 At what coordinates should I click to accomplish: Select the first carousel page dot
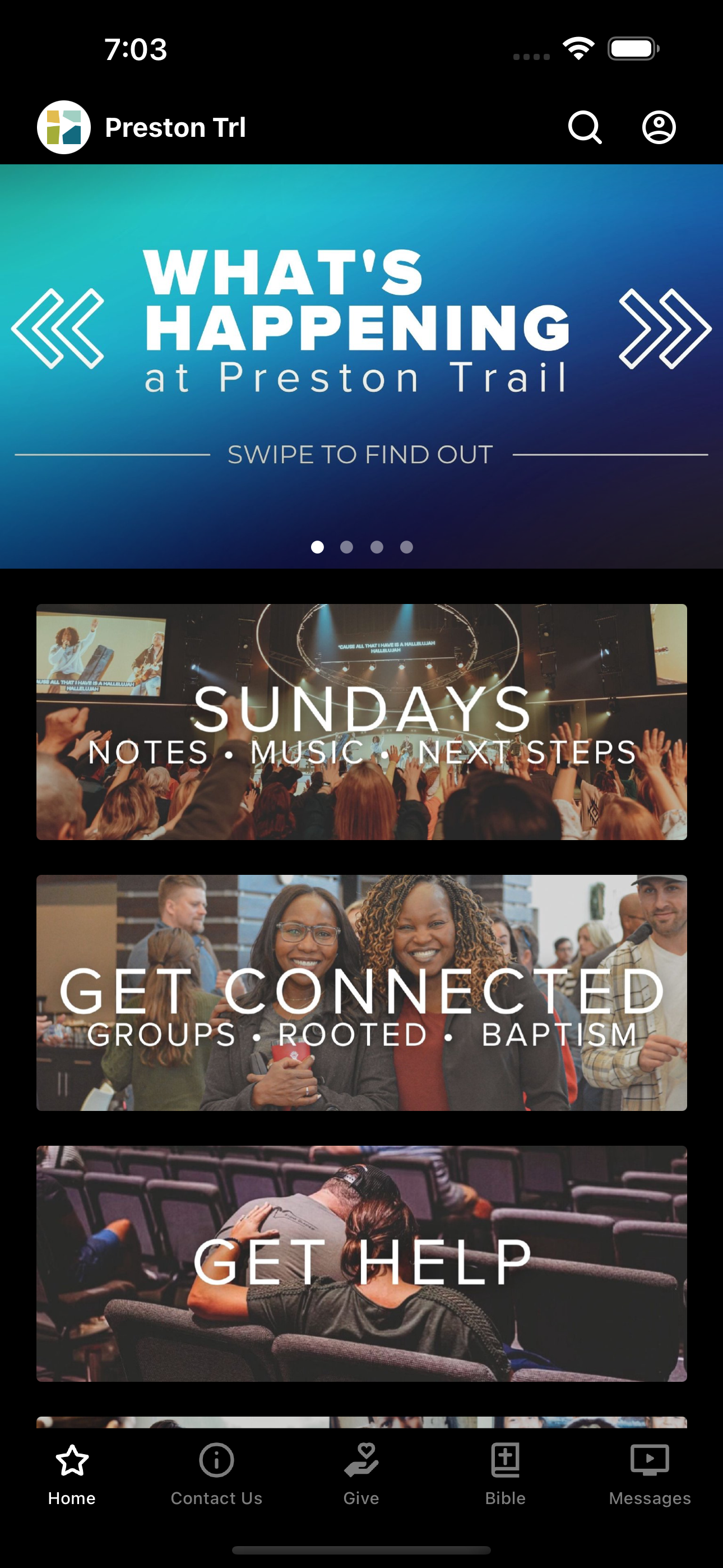coord(317,547)
